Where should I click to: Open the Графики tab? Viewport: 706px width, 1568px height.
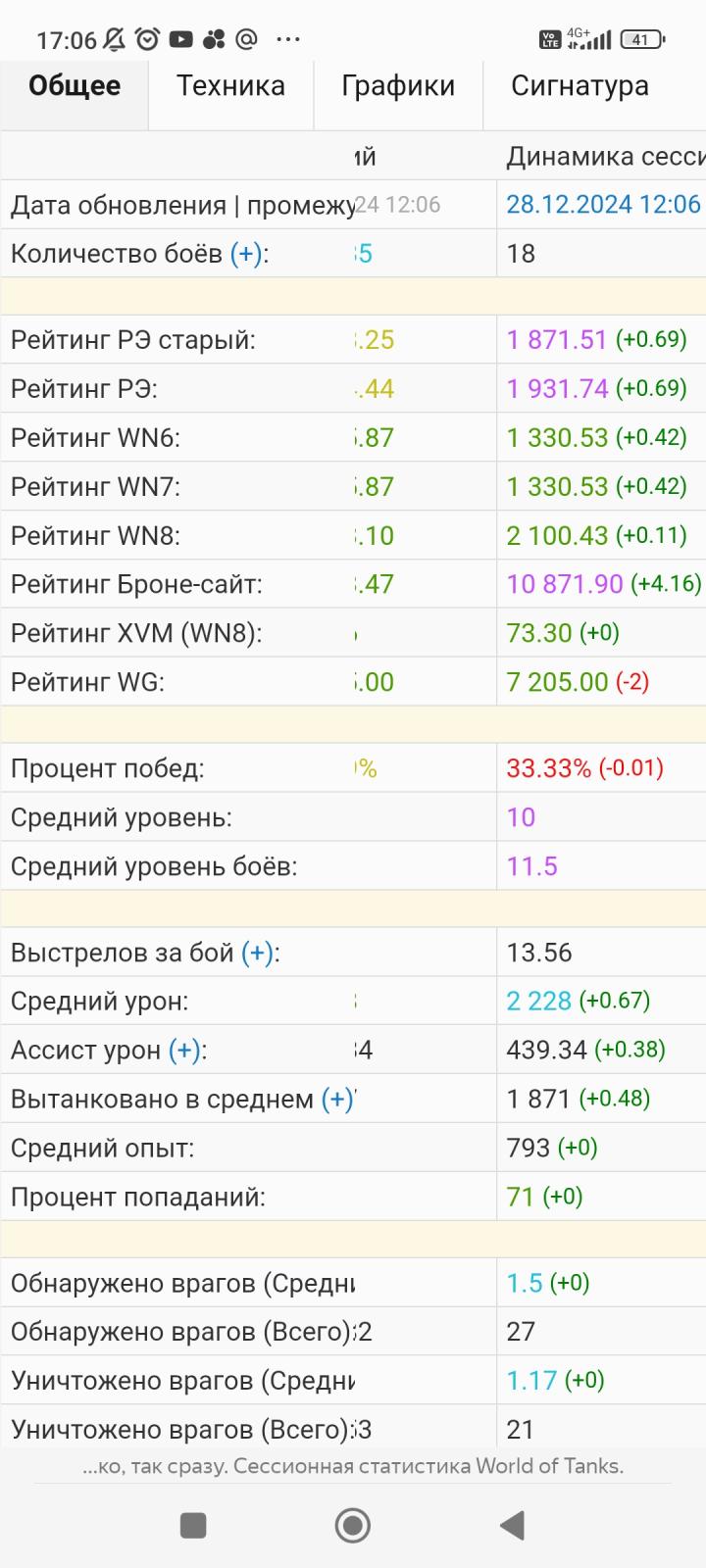pos(398,86)
